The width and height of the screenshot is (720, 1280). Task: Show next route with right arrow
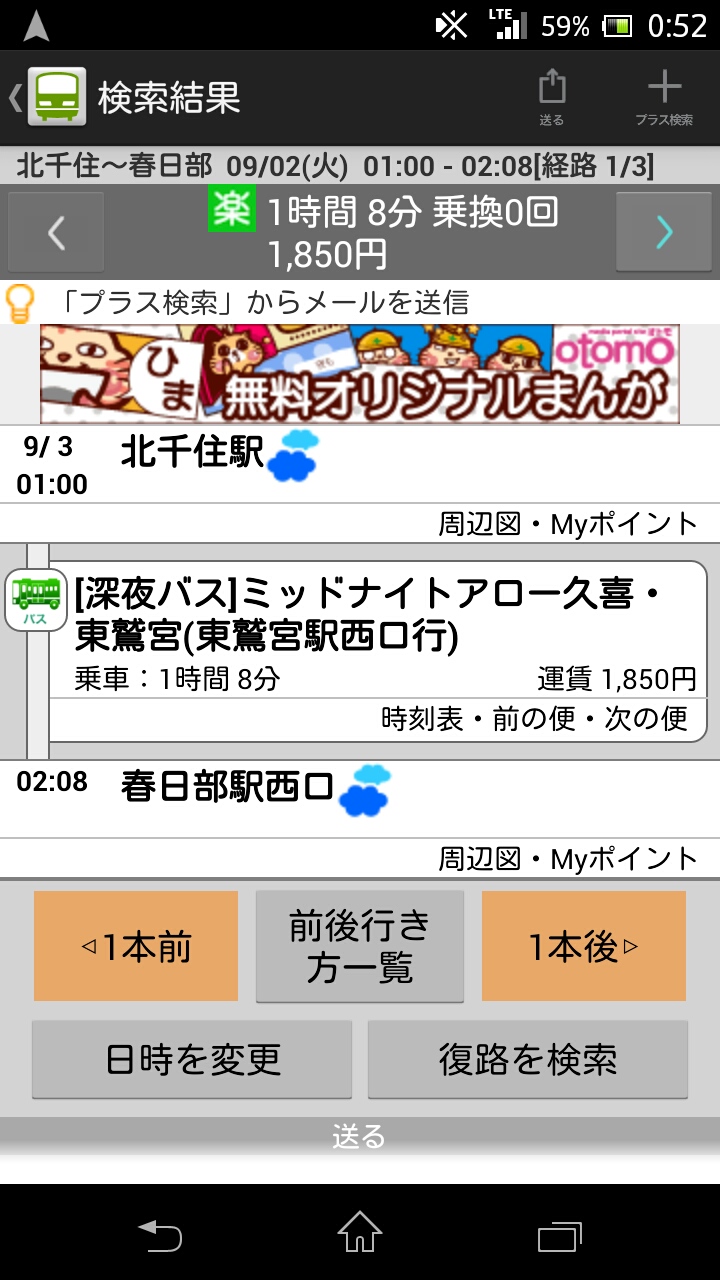click(664, 232)
